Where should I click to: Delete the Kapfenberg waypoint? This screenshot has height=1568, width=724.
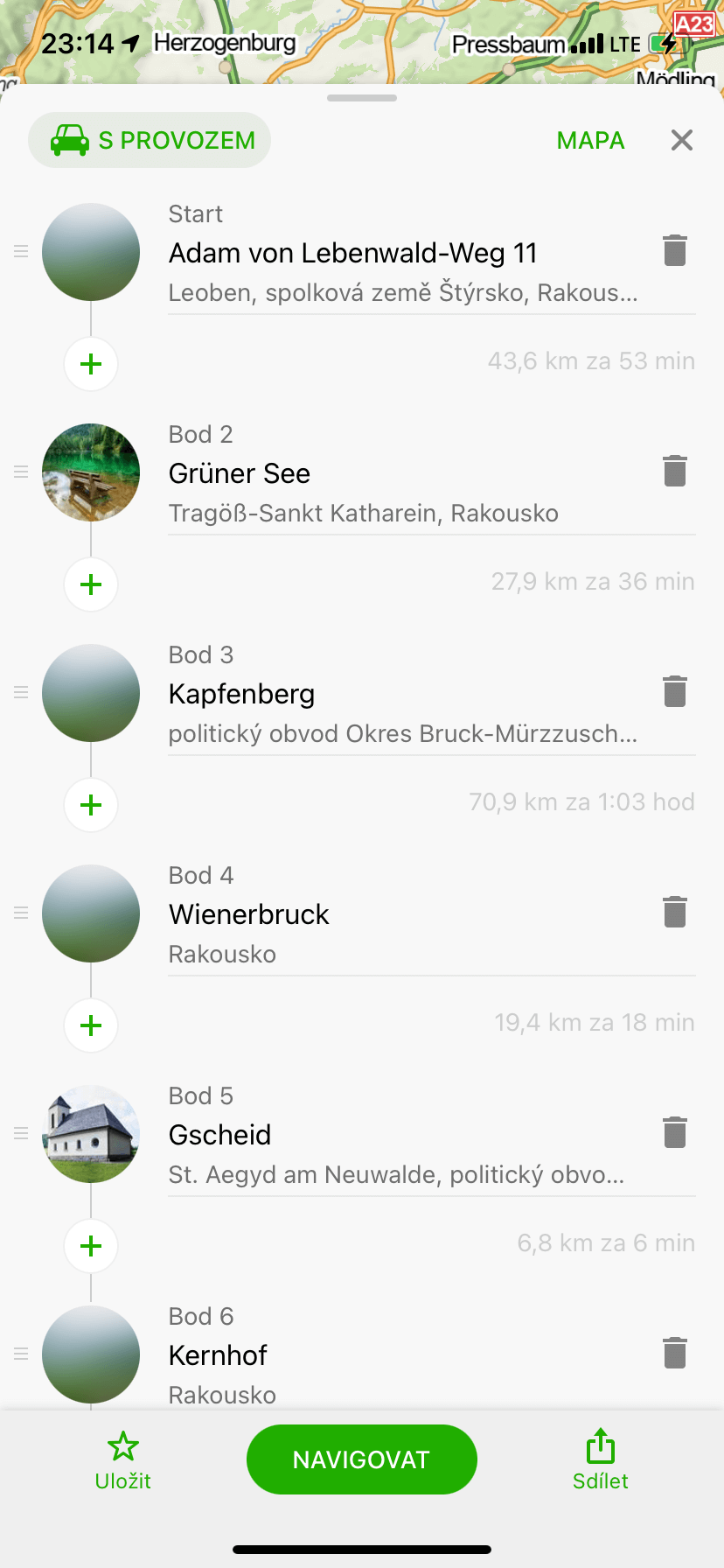pos(674,692)
